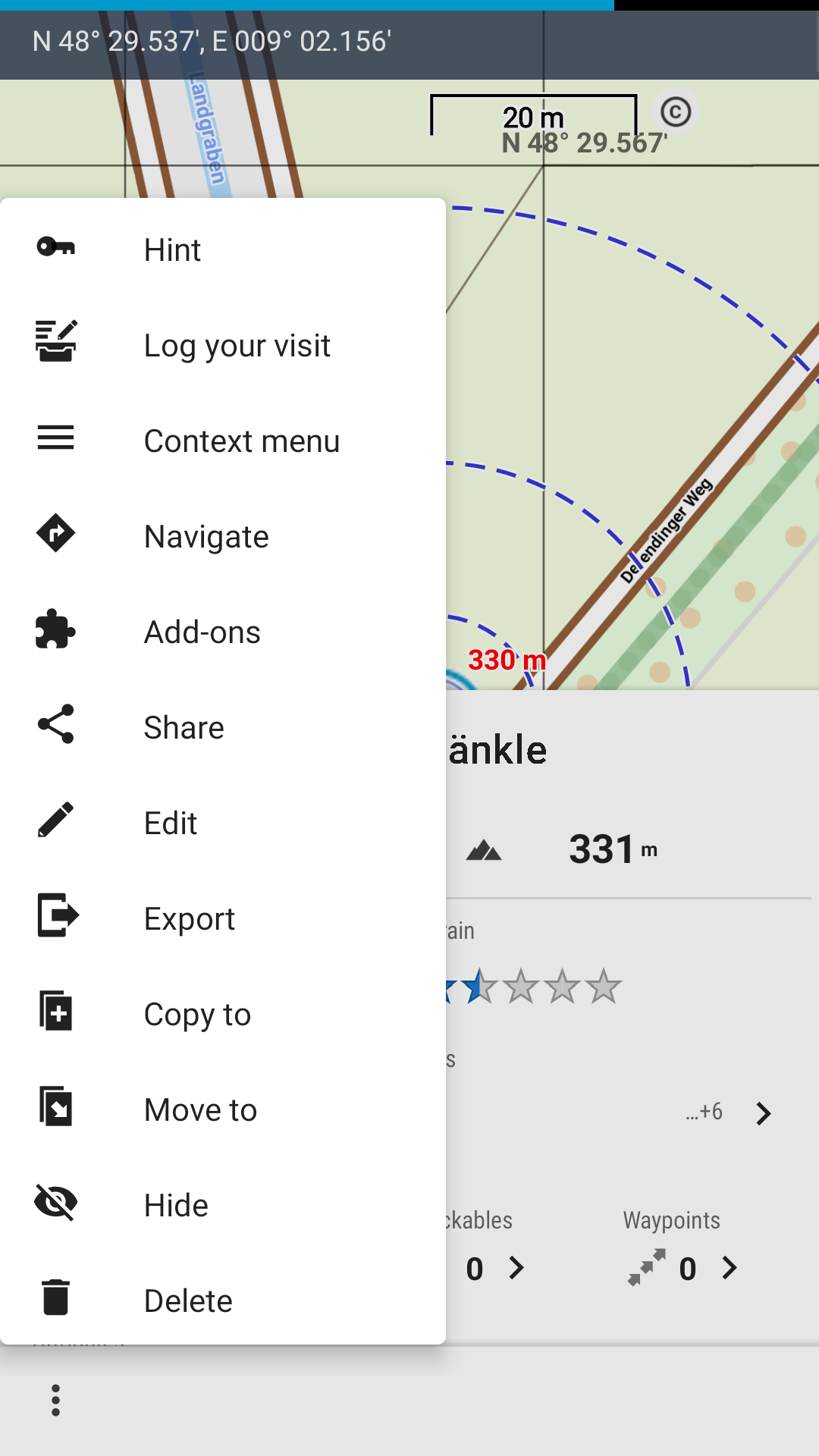
Task: Expand the +6 attributes chevron
Action: pos(763,1113)
